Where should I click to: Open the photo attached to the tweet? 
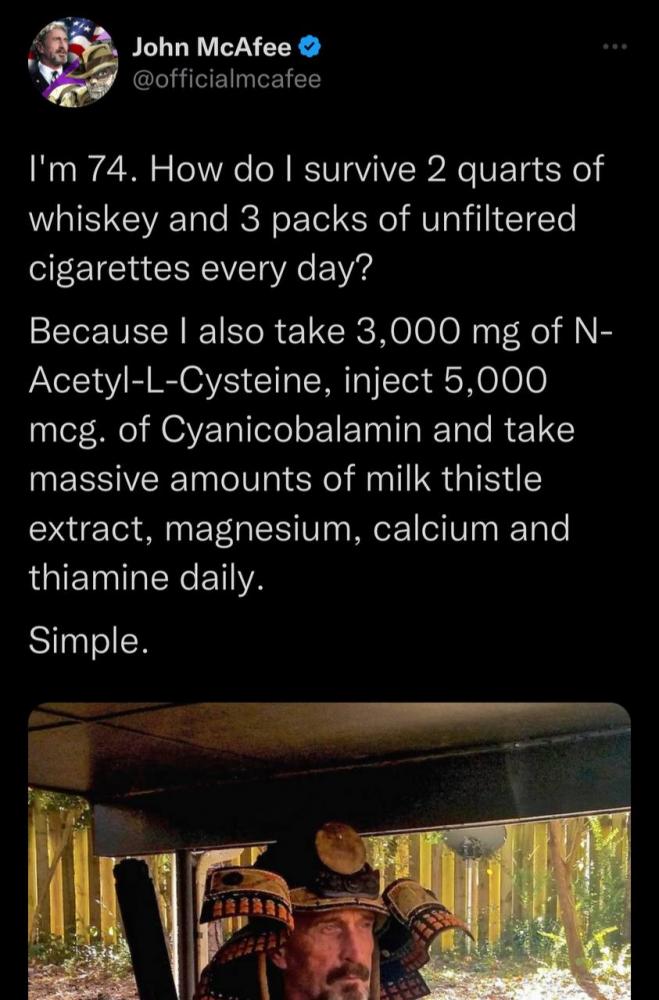(329, 850)
